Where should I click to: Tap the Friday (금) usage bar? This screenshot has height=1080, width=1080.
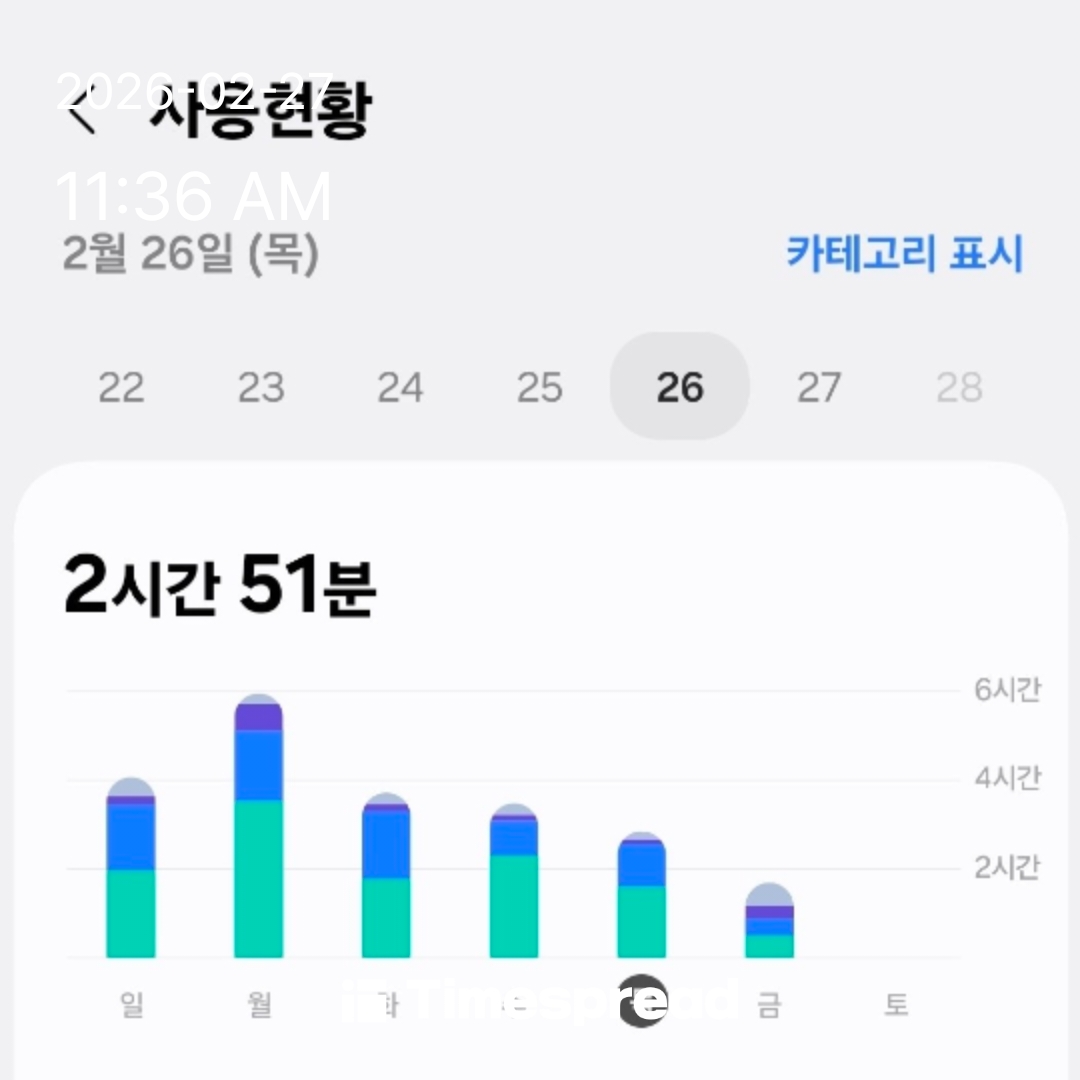769,923
